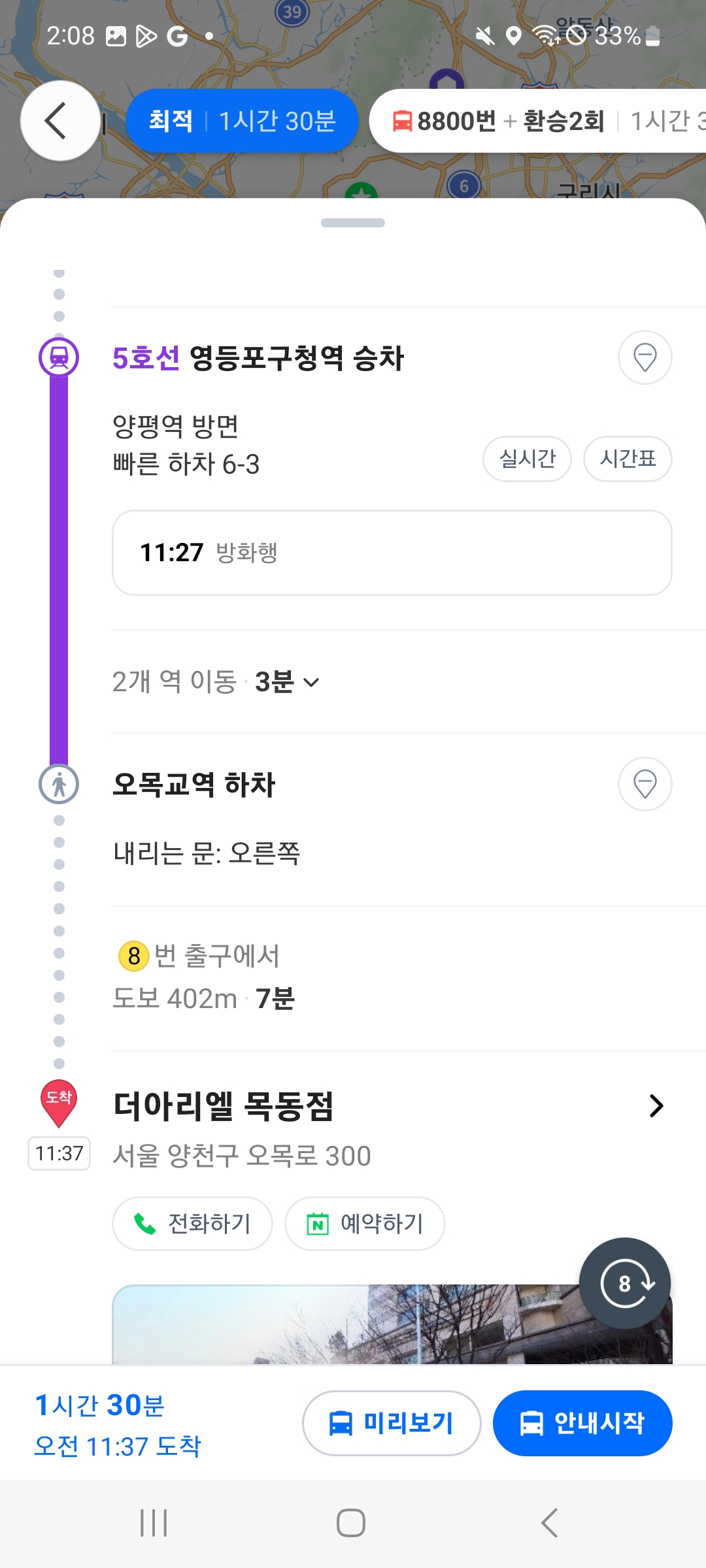Image resolution: width=706 pixels, height=1568 pixels.
Task: Tap the 11:27 방화행 train card
Action: [x=392, y=553]
